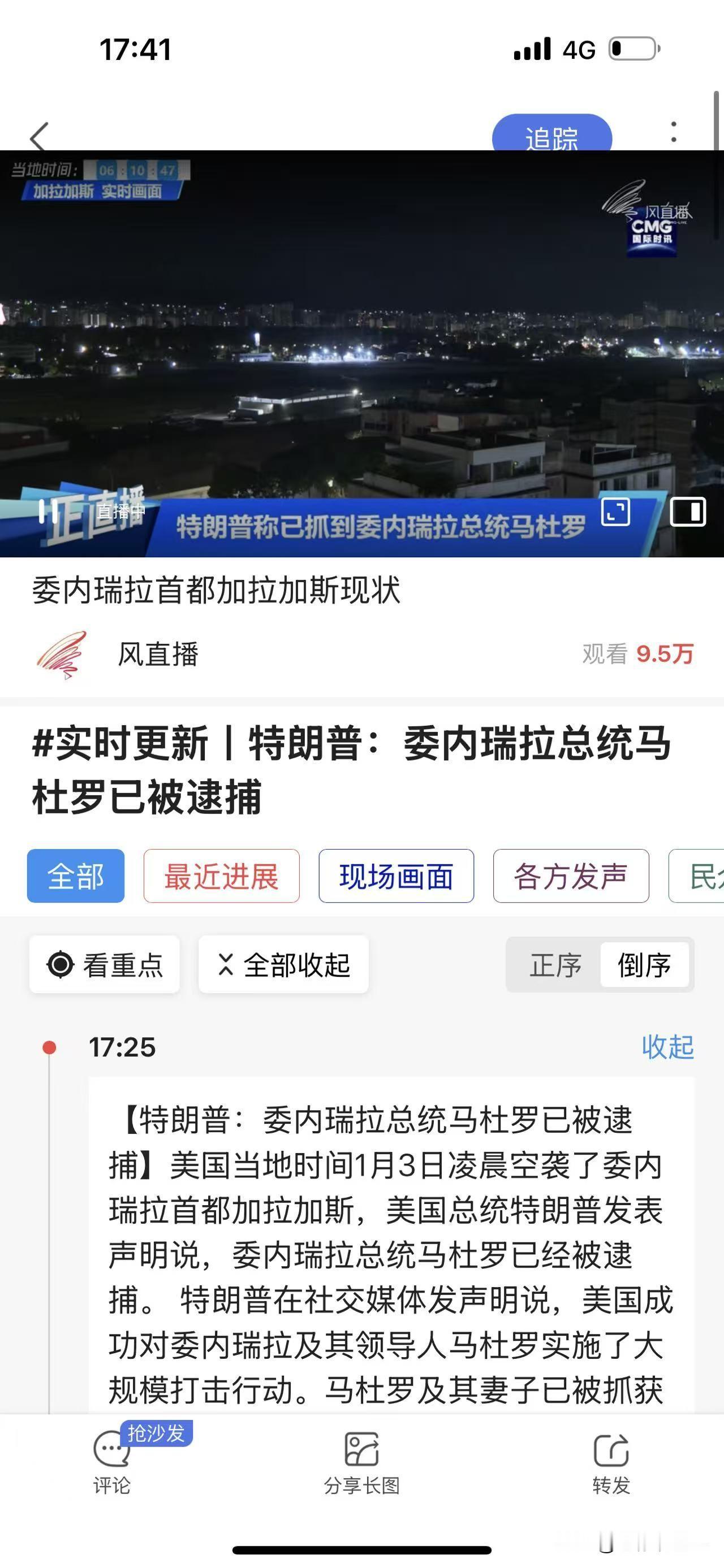724x1568 pixels.
Task: Open the 现场画面 tab
Action: [x=396, y=877]
